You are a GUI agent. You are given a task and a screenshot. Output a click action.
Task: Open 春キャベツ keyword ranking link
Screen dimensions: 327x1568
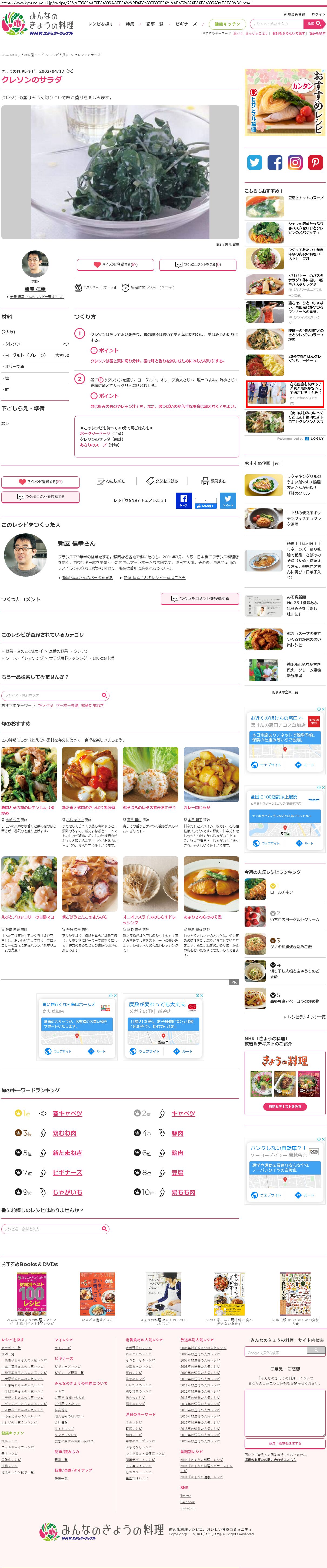(x=67, y=1113)
